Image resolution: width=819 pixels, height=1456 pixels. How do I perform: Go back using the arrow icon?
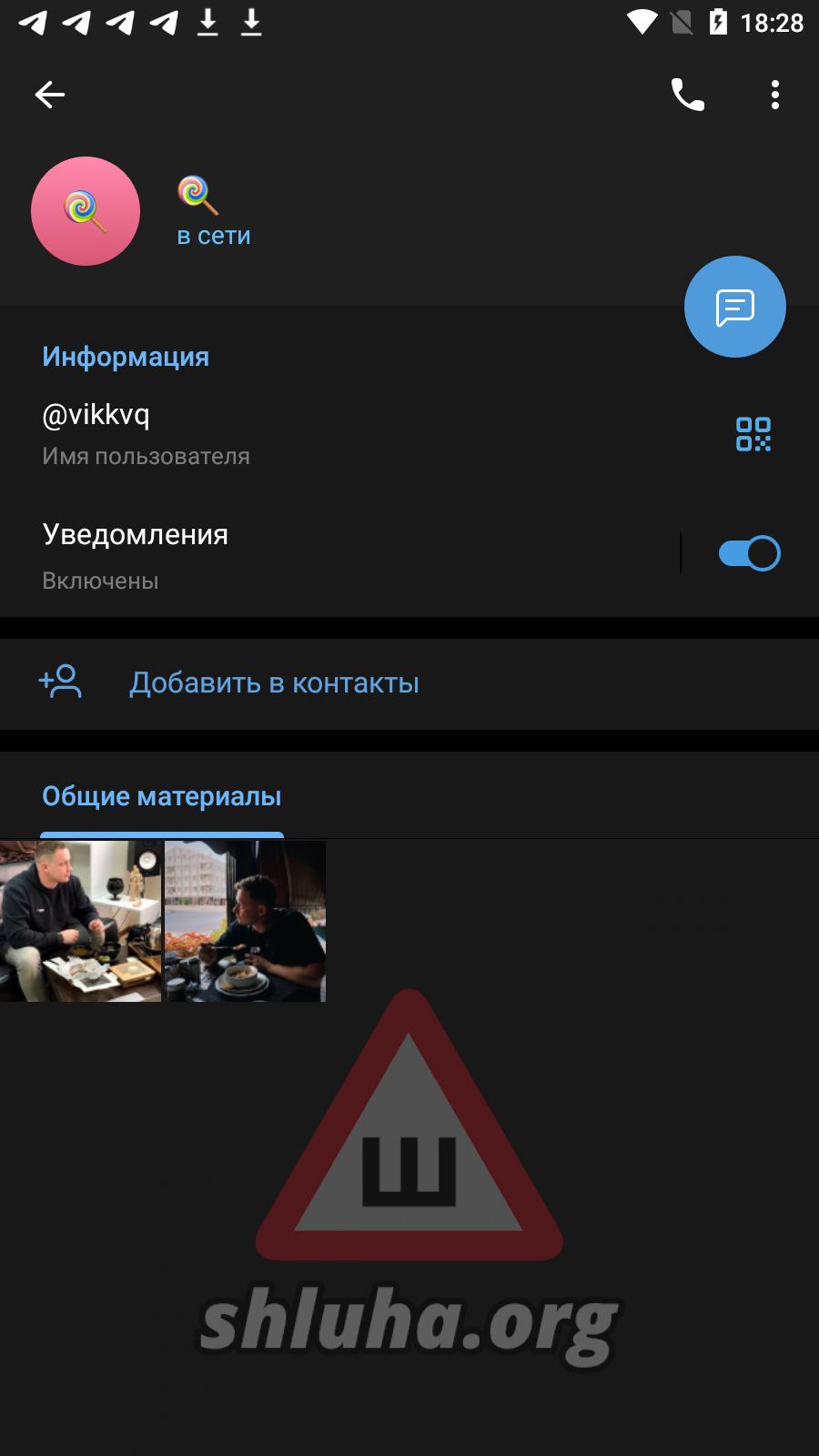[50, 95]
